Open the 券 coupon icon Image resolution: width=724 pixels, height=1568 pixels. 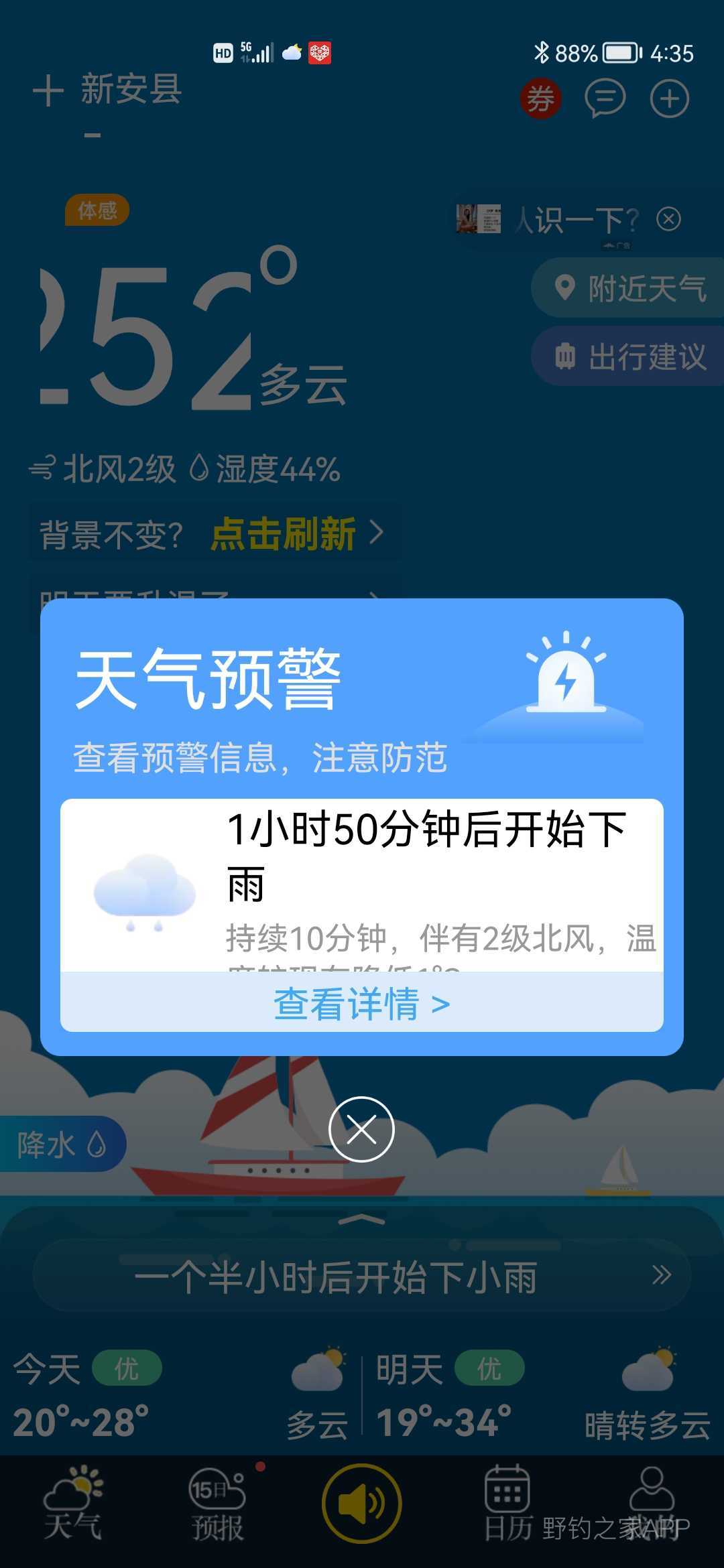(540, 99)
